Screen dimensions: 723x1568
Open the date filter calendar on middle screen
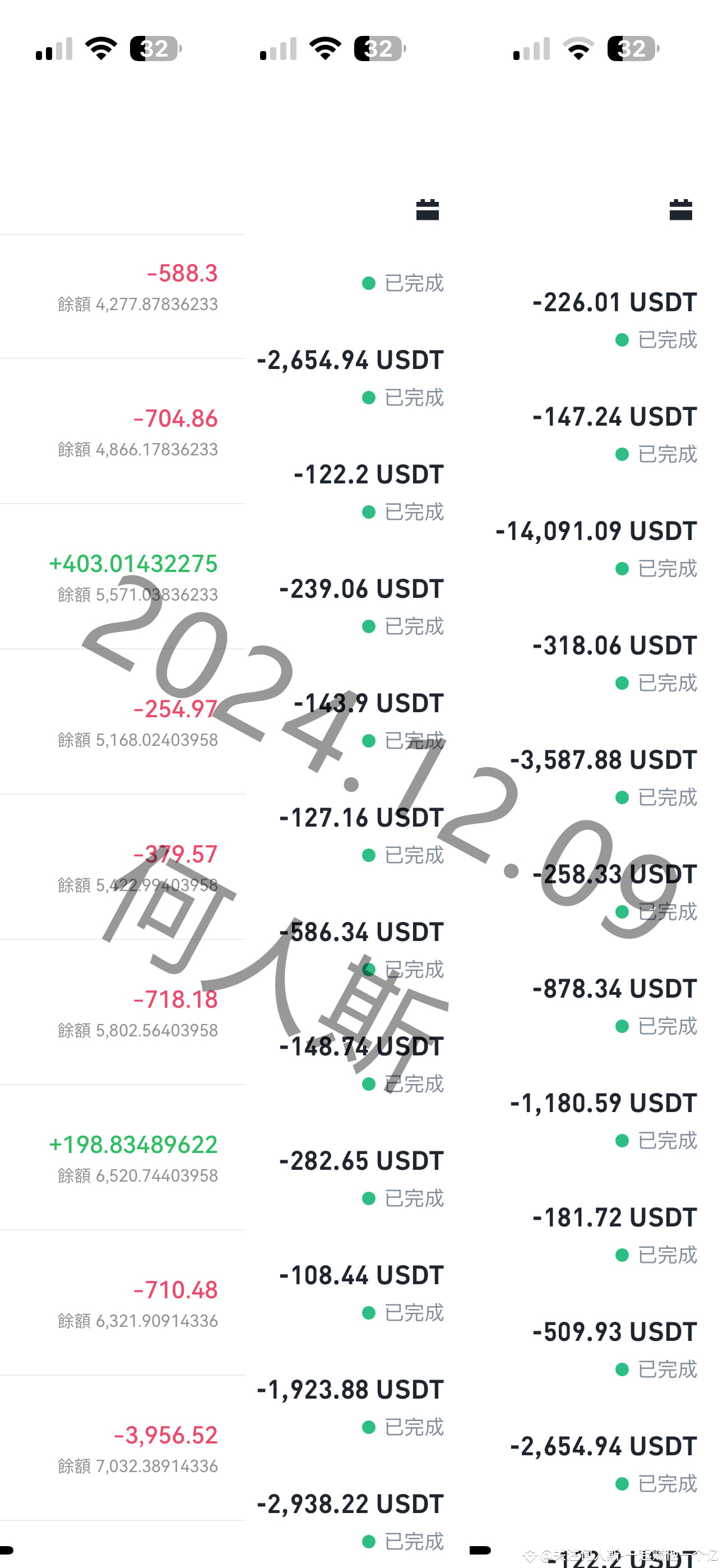(428, 210)
